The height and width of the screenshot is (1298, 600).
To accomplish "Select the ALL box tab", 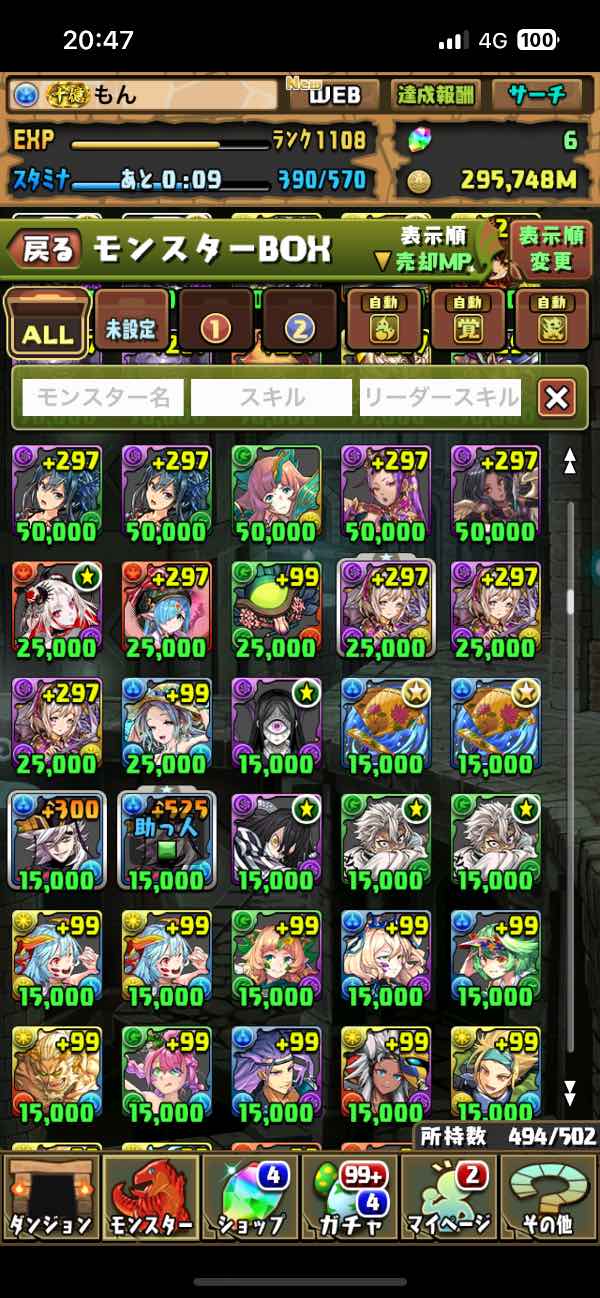I will (x=47, y=324).
